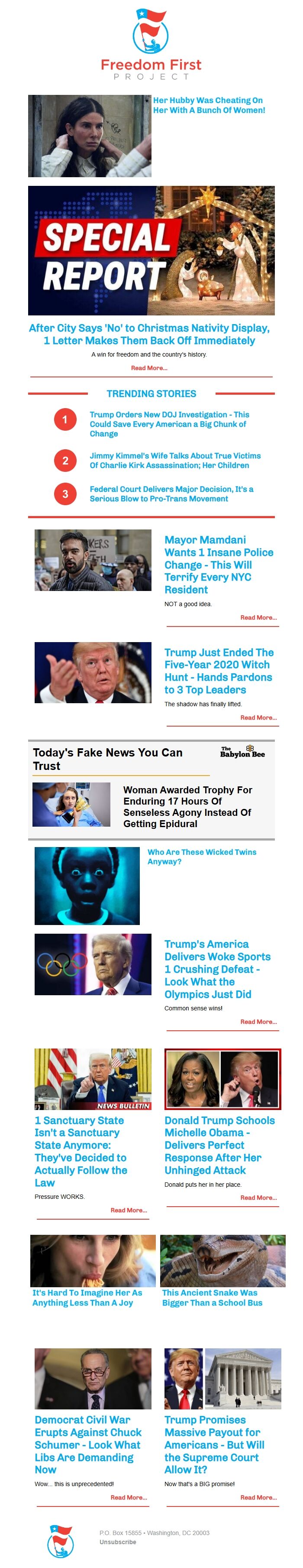
Task: Open Trump 2020 Witch Hunt pardons article
Action: tap(219, 671)
